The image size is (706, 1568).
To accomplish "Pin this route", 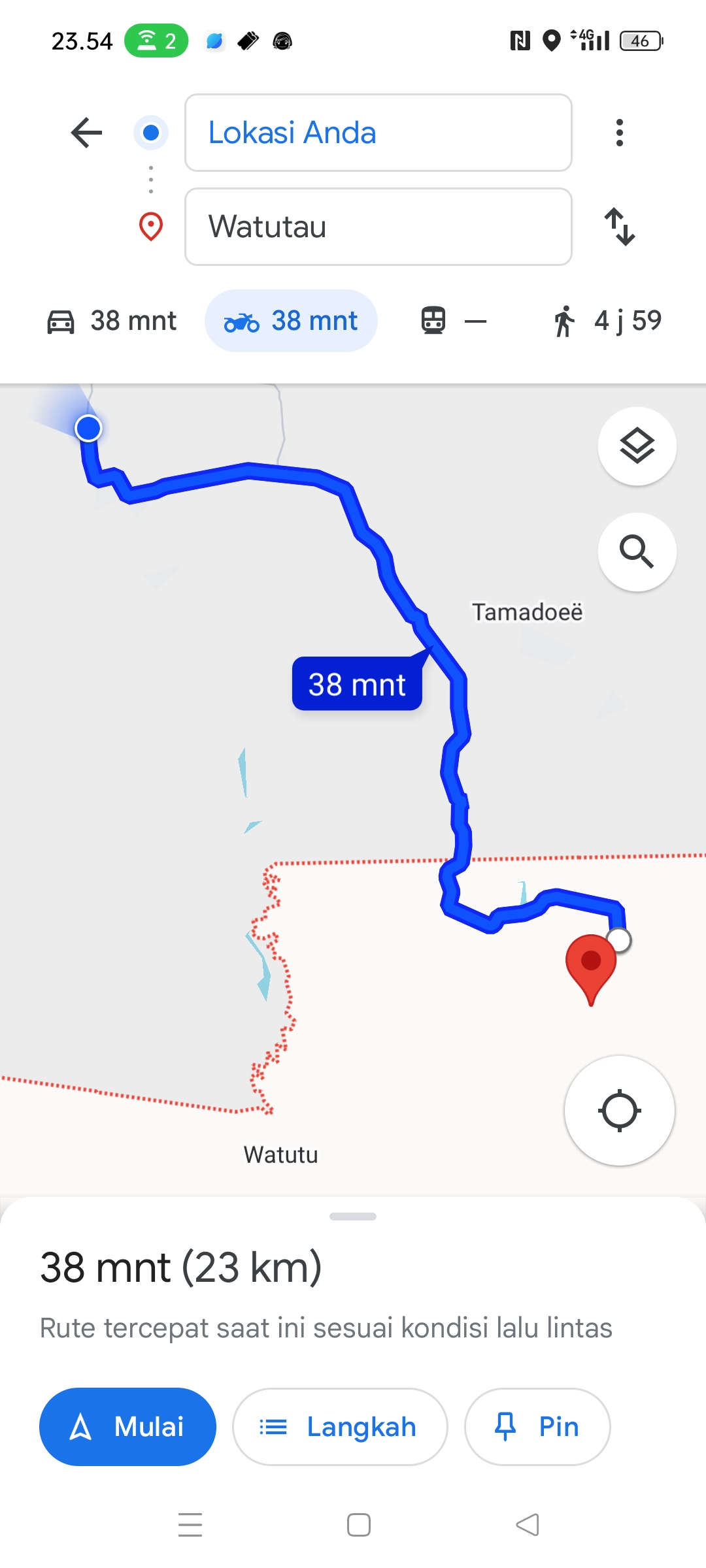I will (537, 1427).
